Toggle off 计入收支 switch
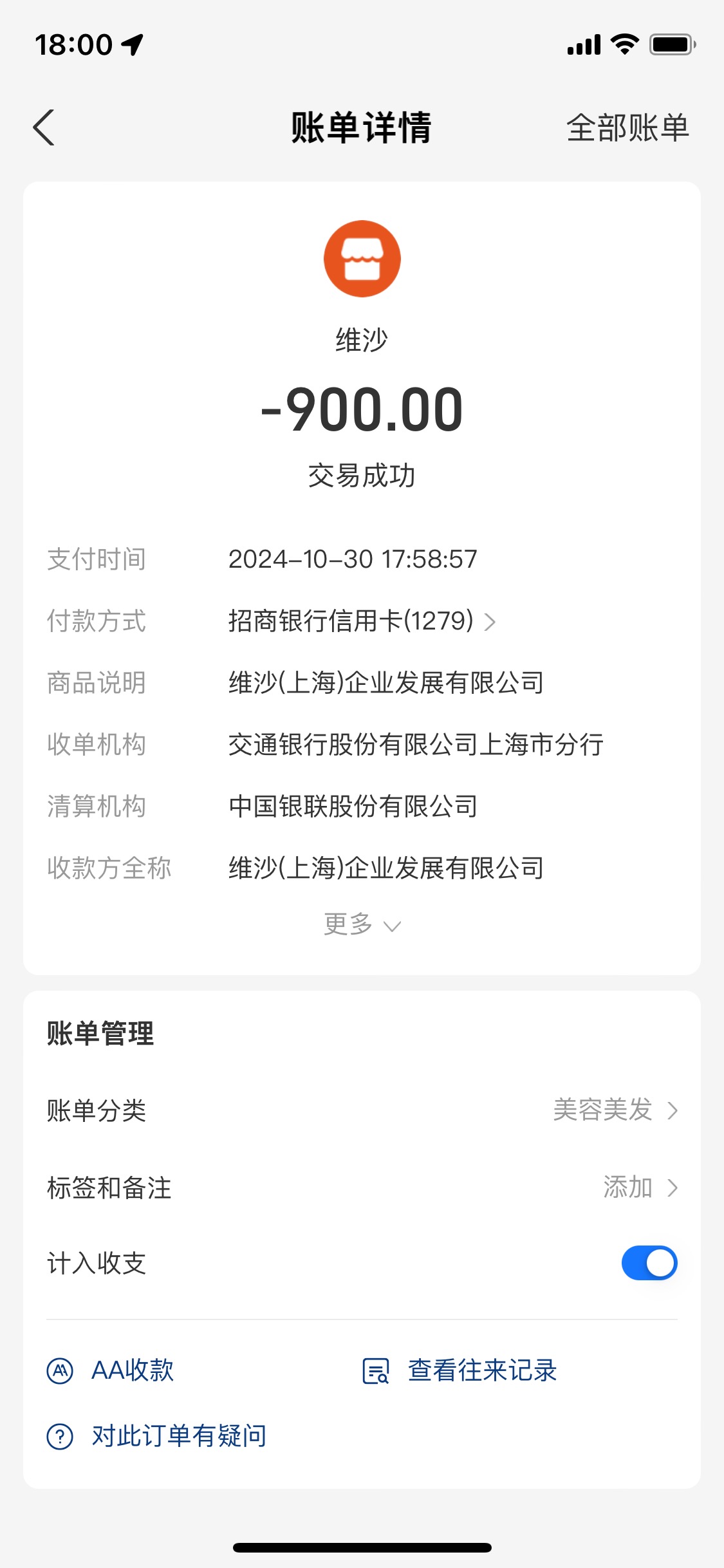This screenshot has width=724, height=1568. [649, 1263]
